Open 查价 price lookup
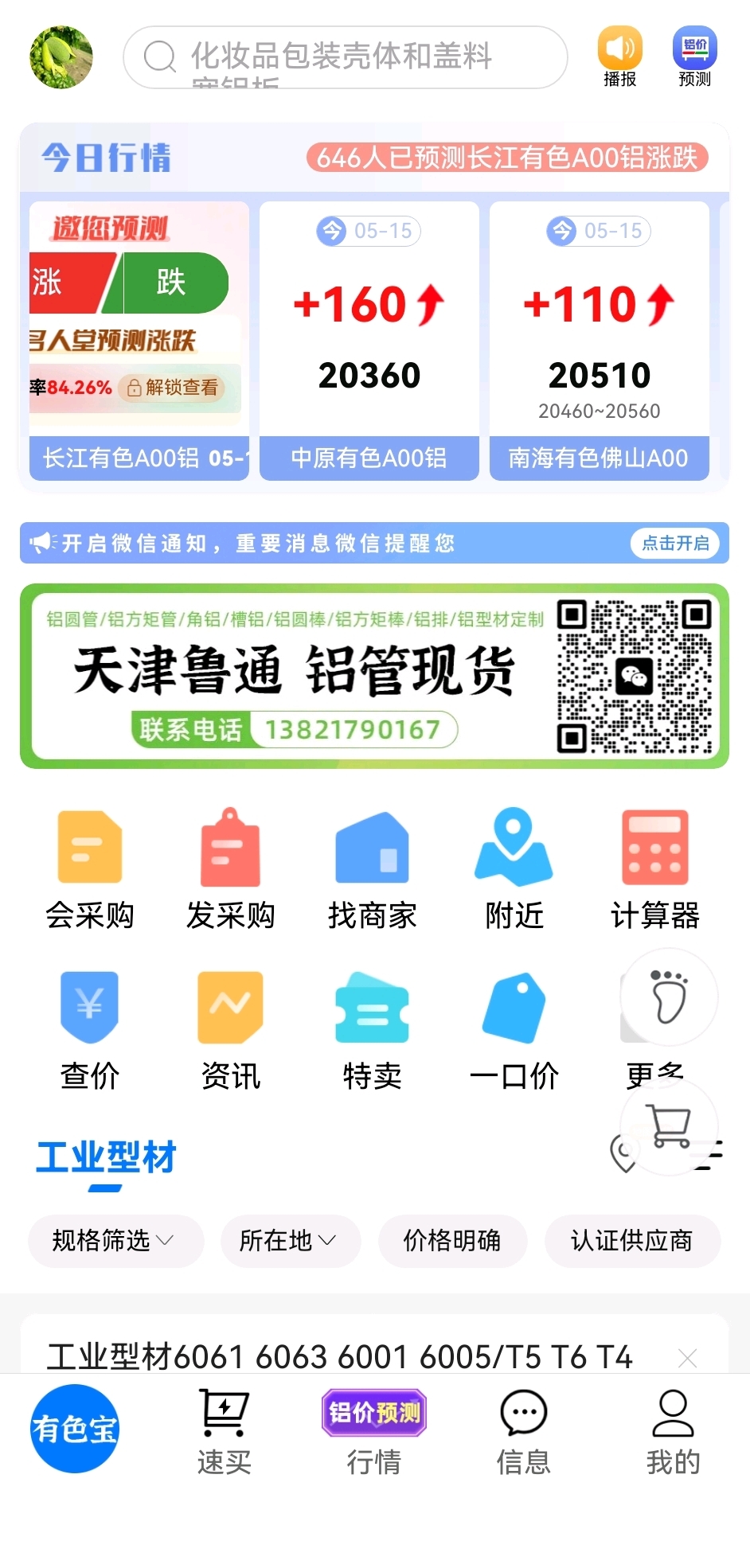The image size is (750, 1568). pyautogui.click(x=90, y=1031)
